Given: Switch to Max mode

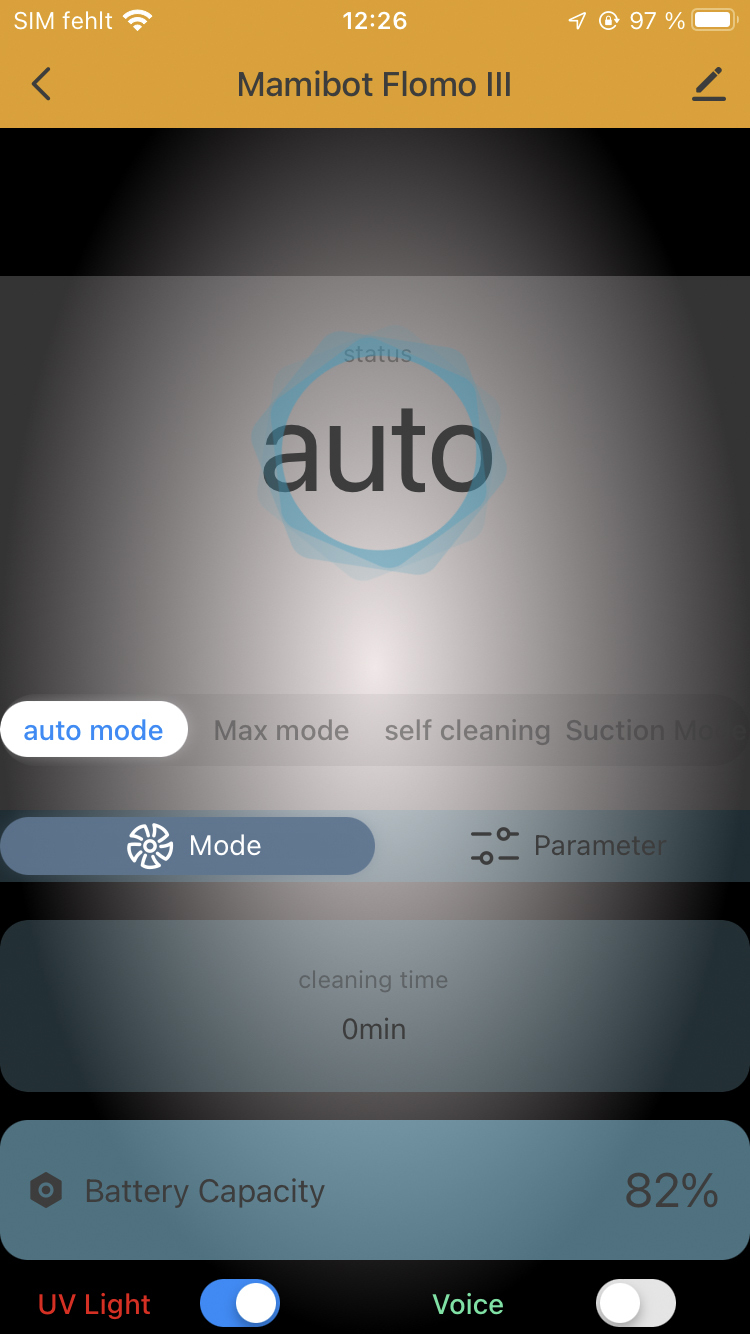Looking at the screenshot, I should pyautogui.click(x=281, y=730).
